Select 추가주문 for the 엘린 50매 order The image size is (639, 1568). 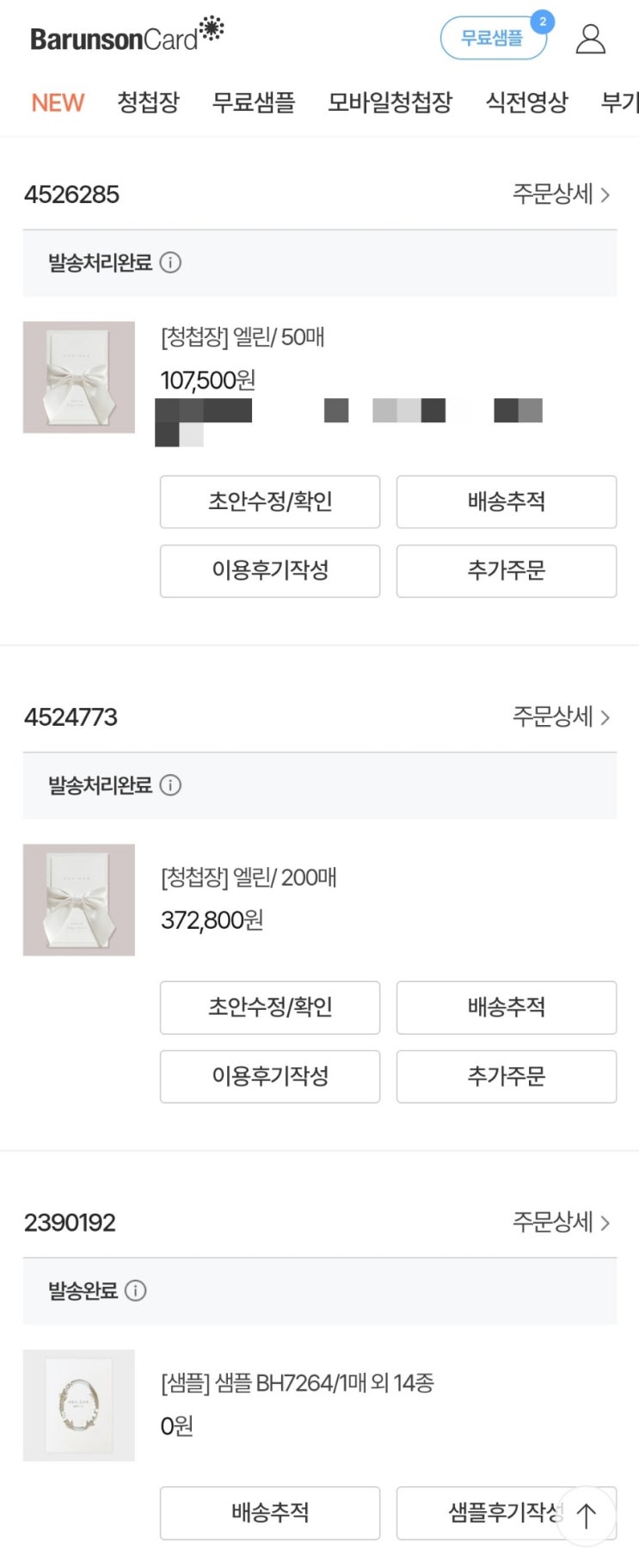point(506,570)
